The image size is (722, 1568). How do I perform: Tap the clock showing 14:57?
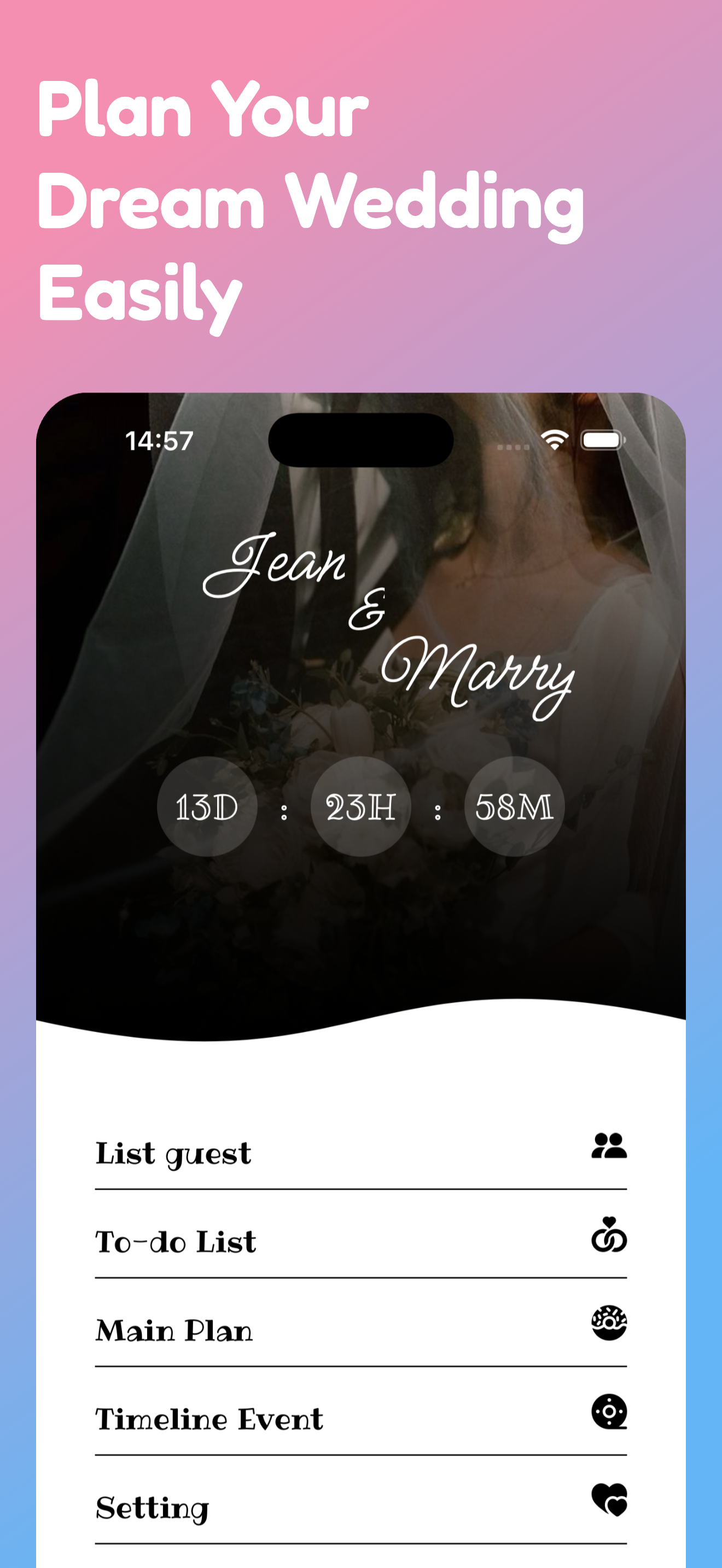click(160, 440)
